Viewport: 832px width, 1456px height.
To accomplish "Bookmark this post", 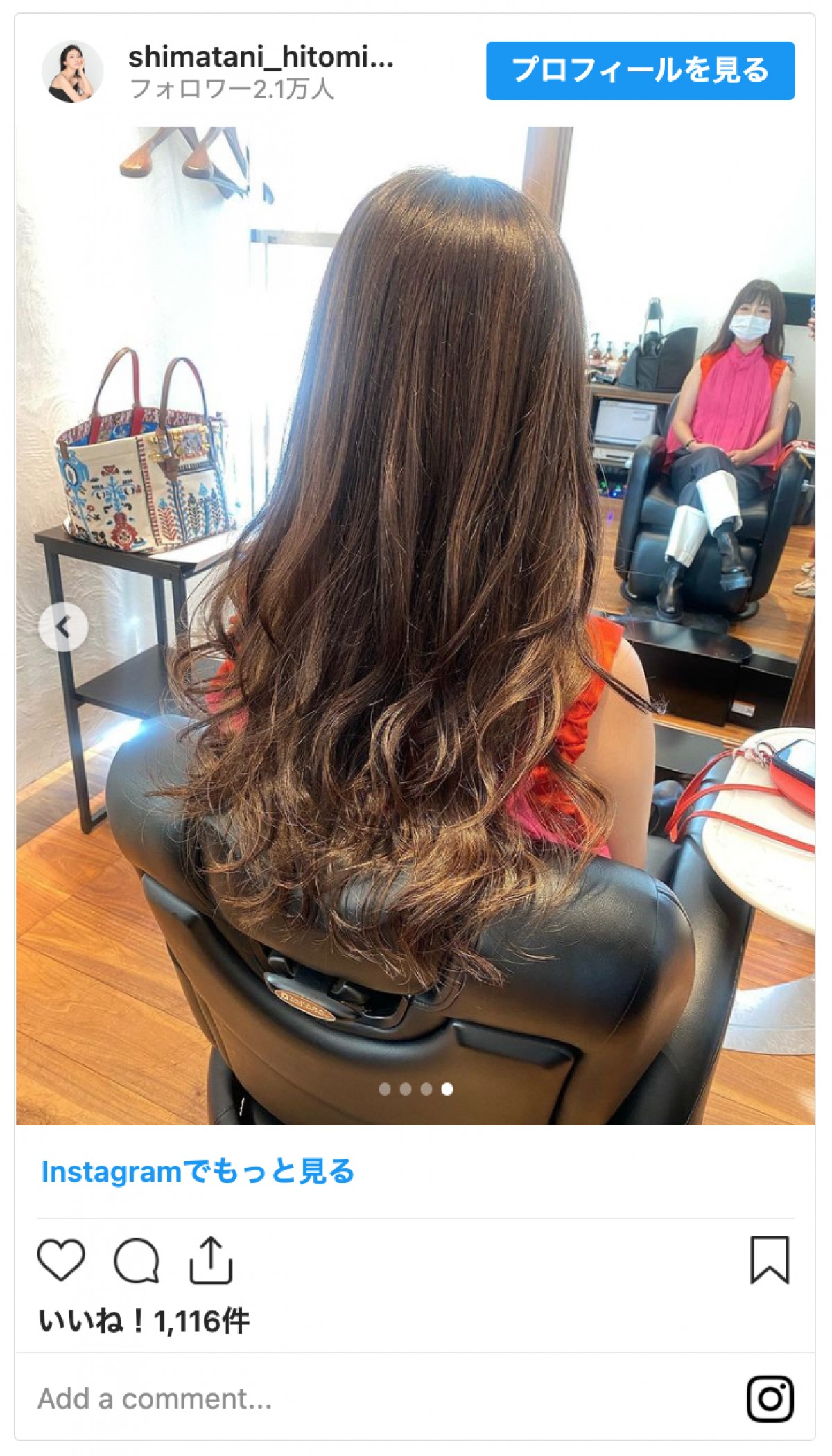I will tap(769, 1259).
